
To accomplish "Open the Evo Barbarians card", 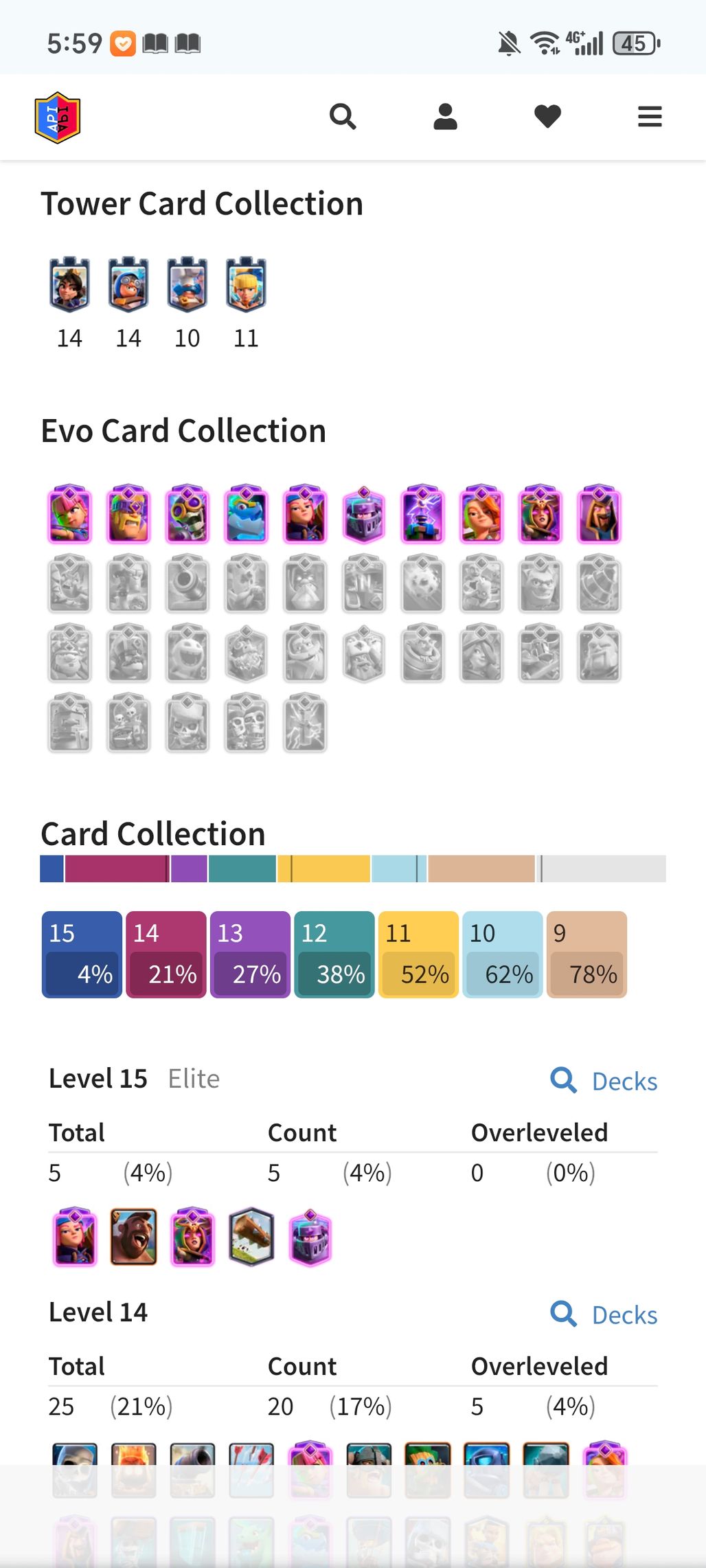I will [x=128, y=514].
